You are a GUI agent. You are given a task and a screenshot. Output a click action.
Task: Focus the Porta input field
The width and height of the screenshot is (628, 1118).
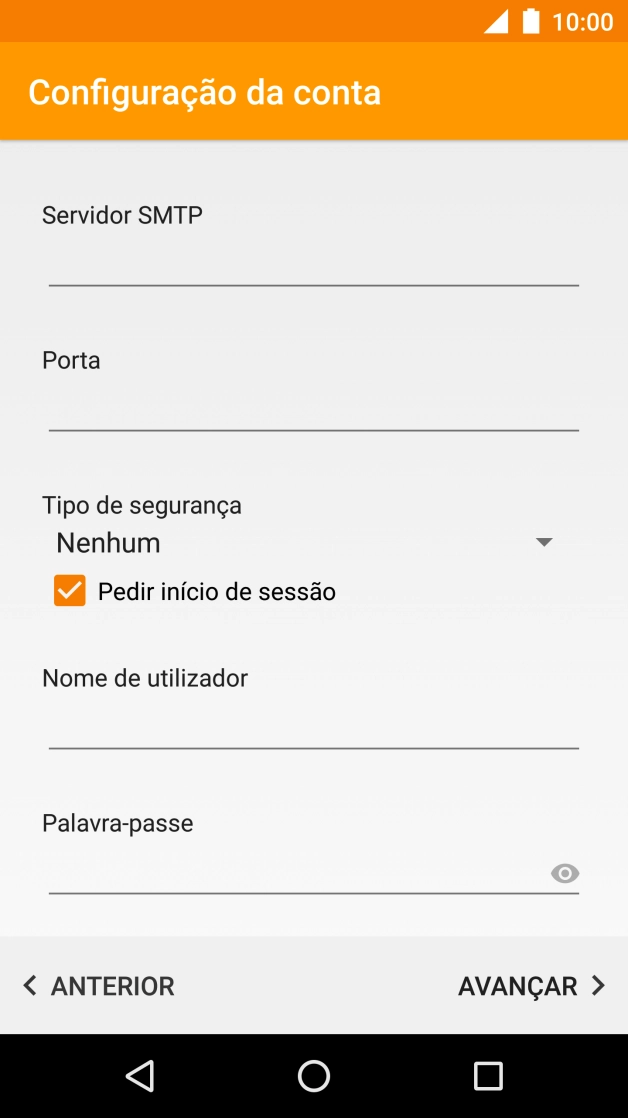pyautogui.click(x=313, y=410)
